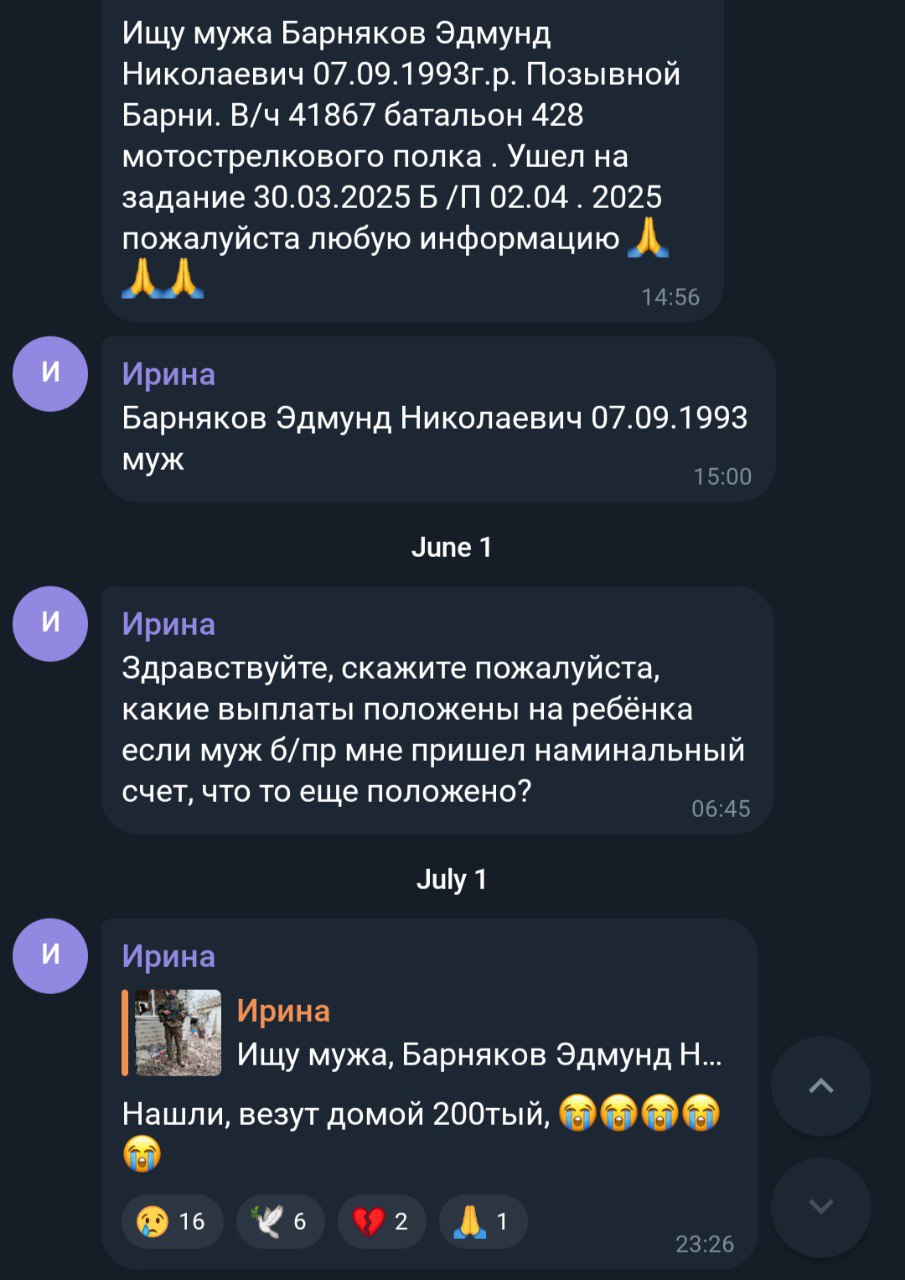Open Ирина's avatar on the 23:26 message
Screen dimensions: 905x1280
[x=50, y=956]
